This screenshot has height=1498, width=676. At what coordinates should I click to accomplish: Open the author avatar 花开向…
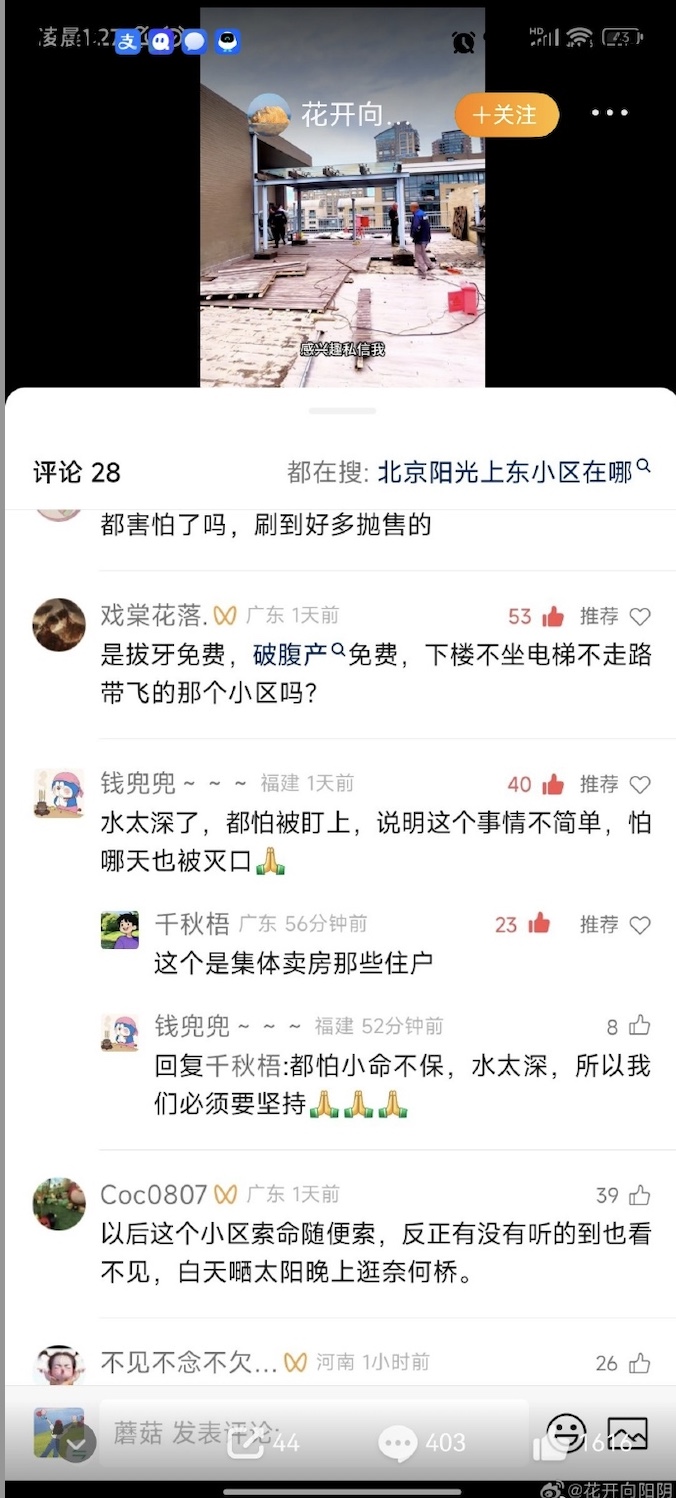[x=268, y=115]
